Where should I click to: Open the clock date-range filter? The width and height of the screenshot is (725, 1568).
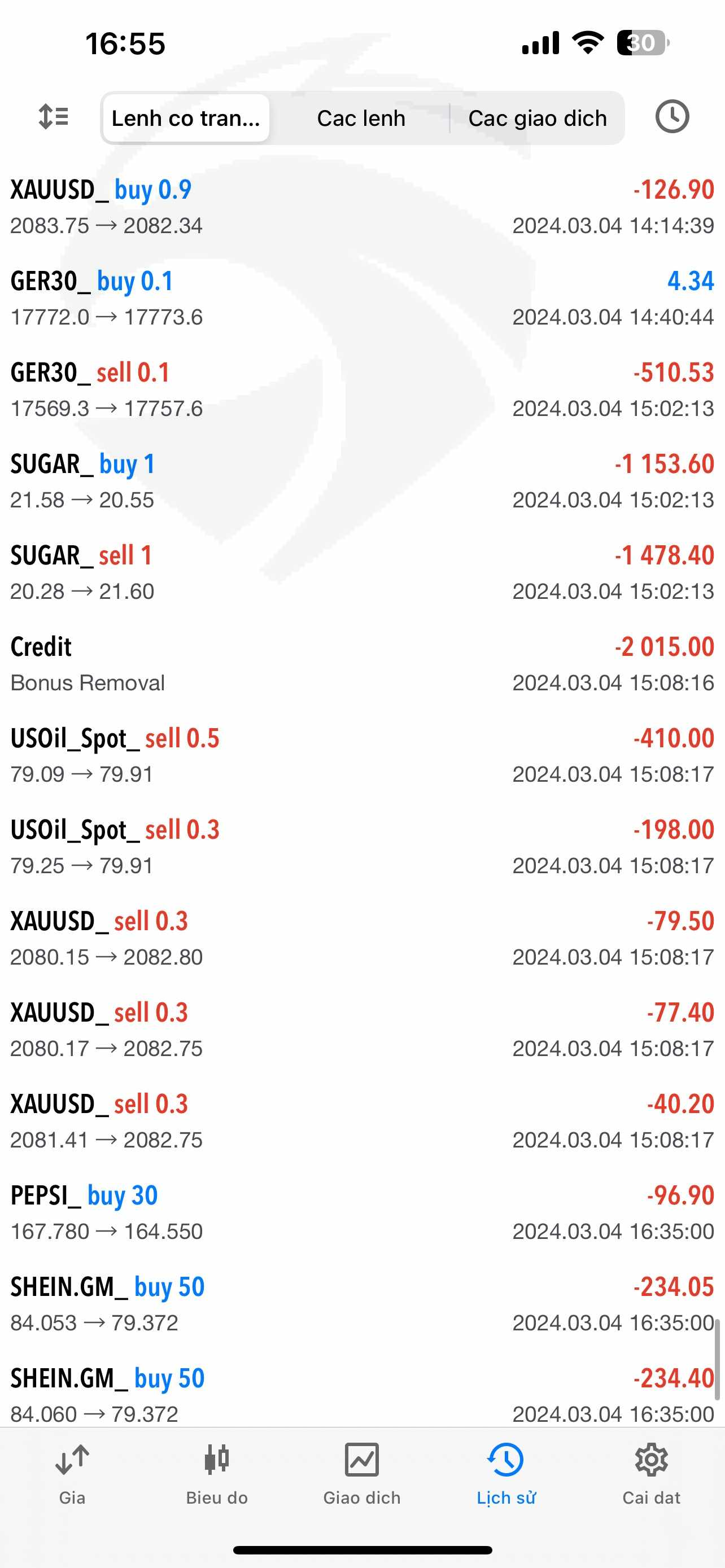tap(672, 117)
